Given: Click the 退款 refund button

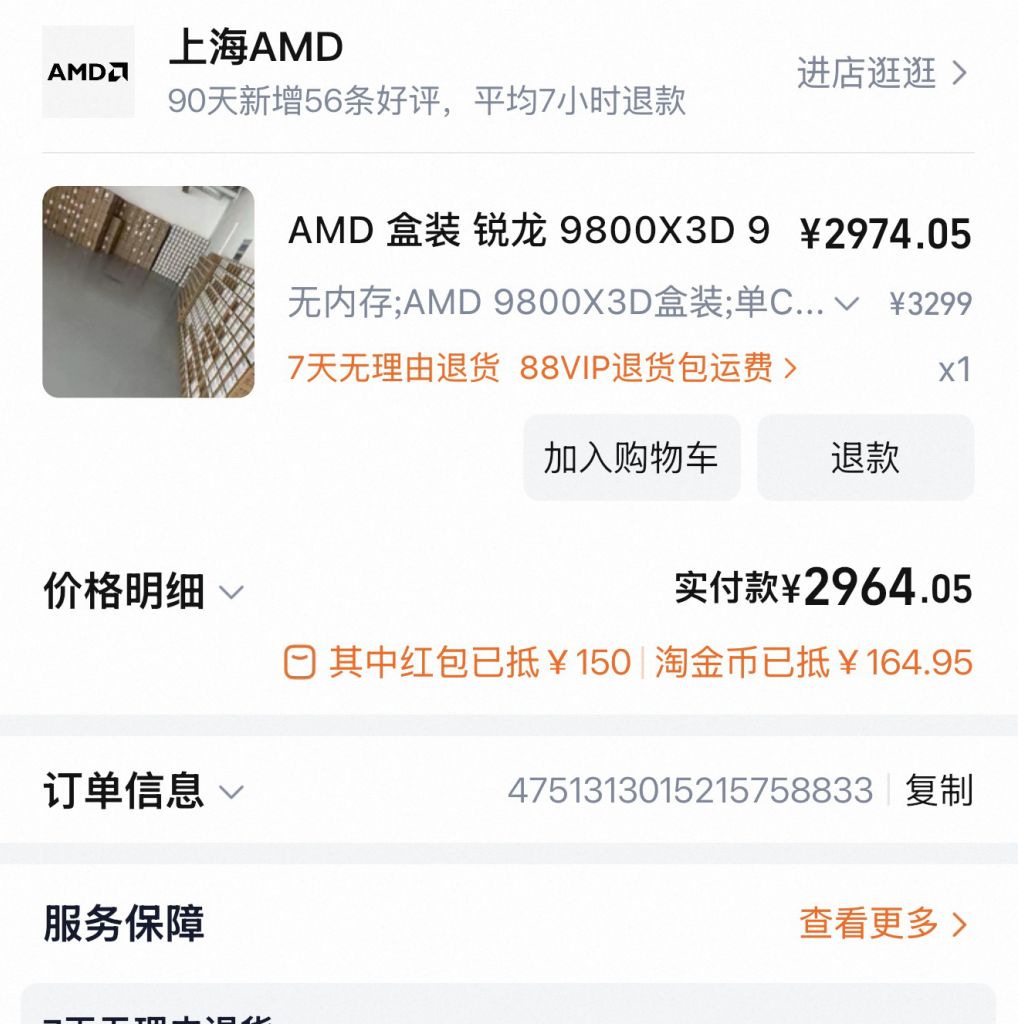Looking at the screenshot, I should pos(864,457).
